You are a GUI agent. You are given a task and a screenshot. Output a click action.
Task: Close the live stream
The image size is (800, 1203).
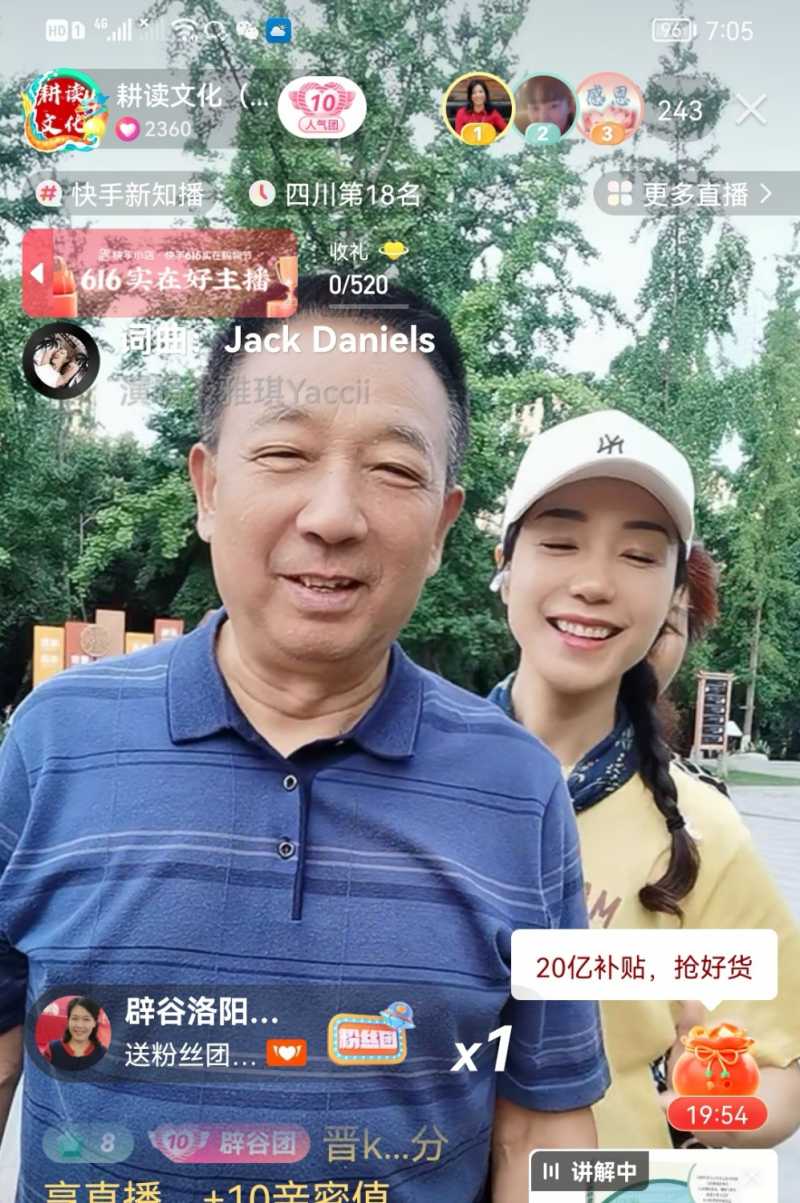(752, 109)
